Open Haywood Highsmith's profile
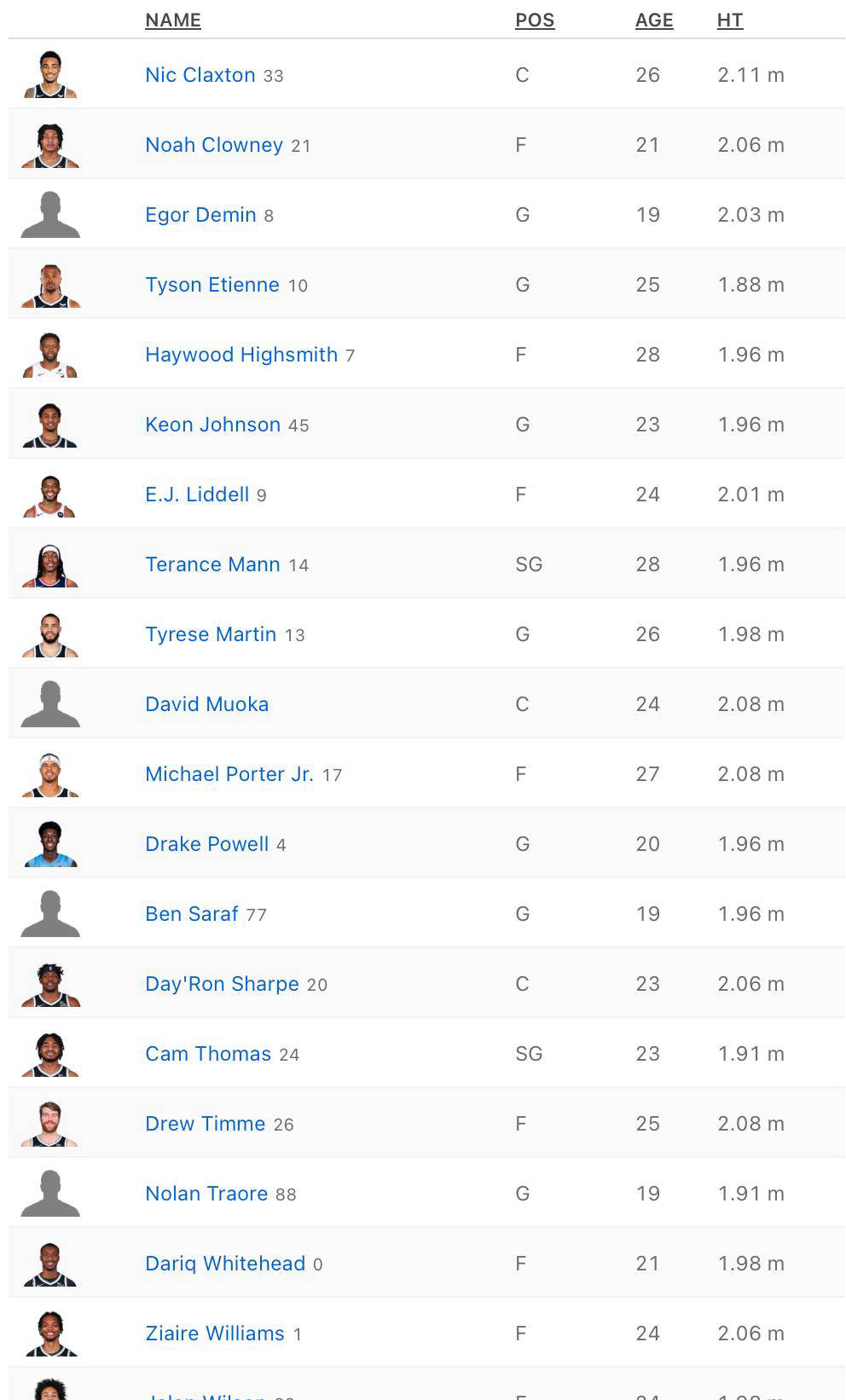 [241, 355]
